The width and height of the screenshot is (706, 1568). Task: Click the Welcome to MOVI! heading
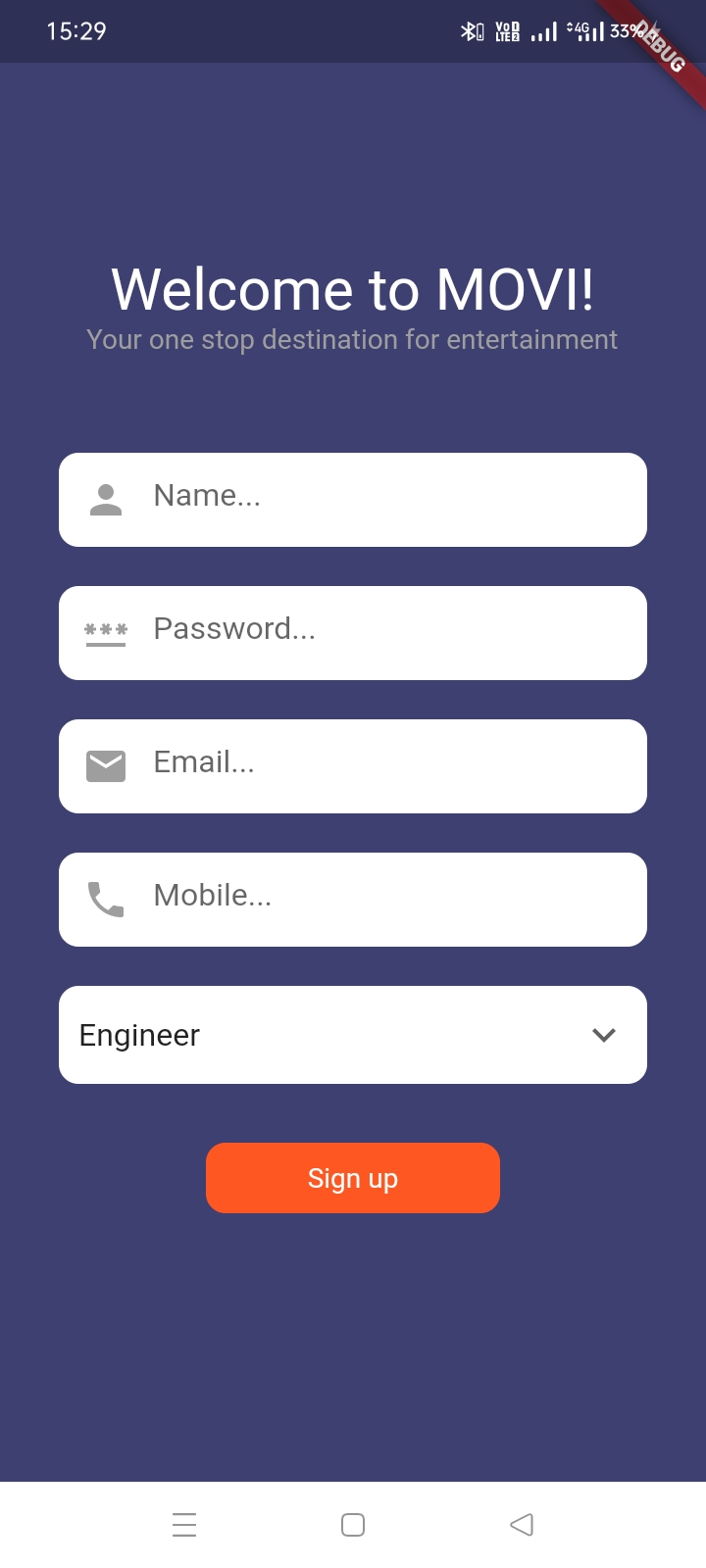point(353,289)
